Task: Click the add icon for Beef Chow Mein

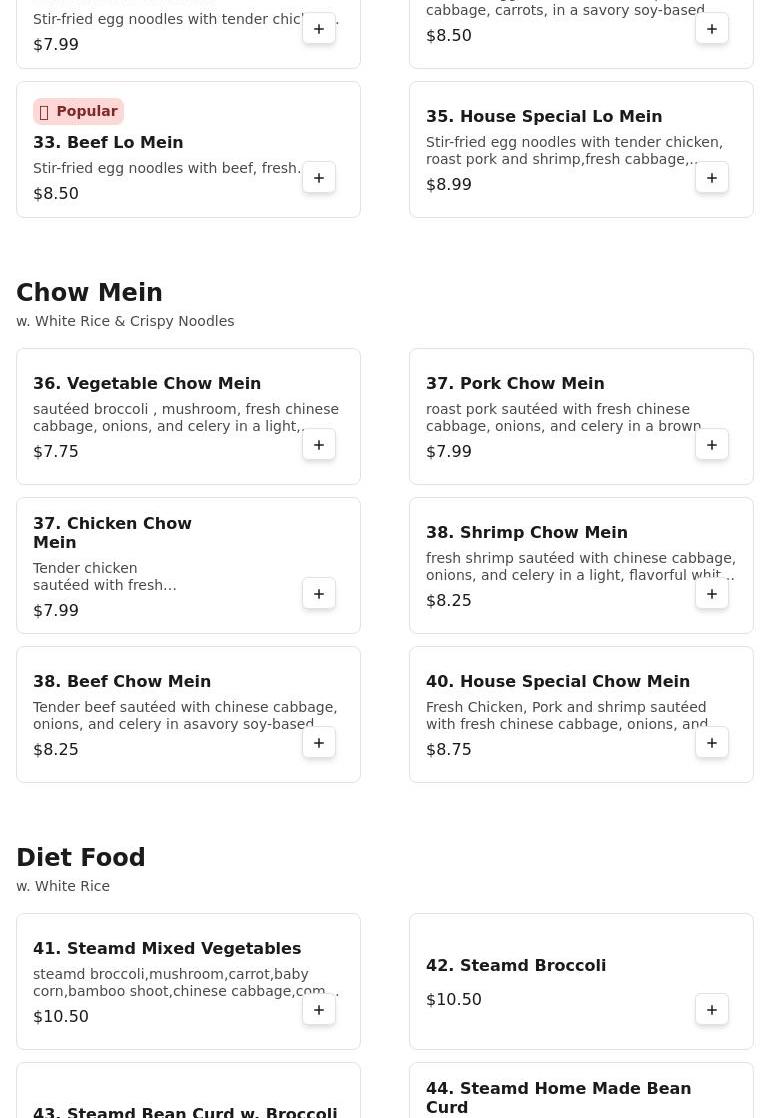Action: 319,742
